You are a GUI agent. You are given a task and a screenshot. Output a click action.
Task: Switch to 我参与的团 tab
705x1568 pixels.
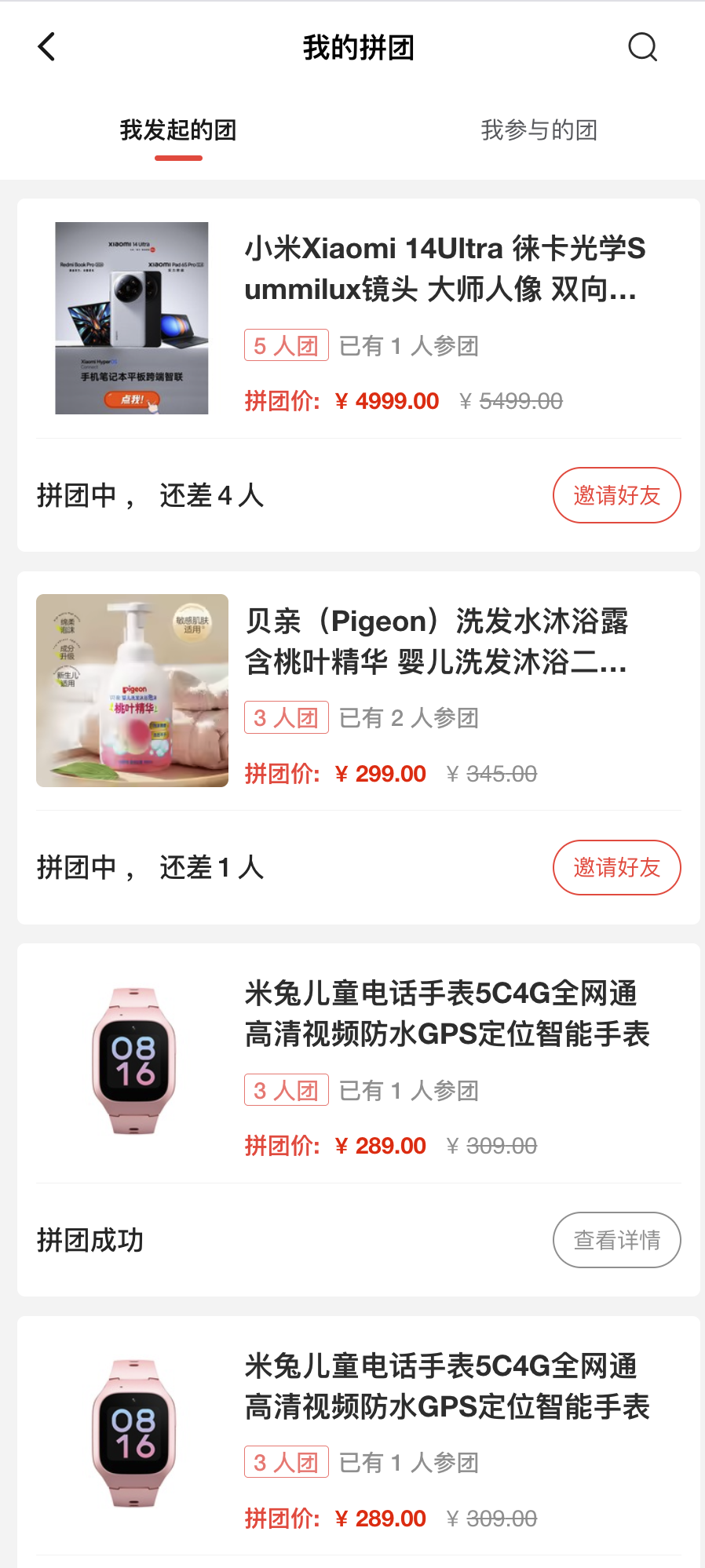click(539, 130)
